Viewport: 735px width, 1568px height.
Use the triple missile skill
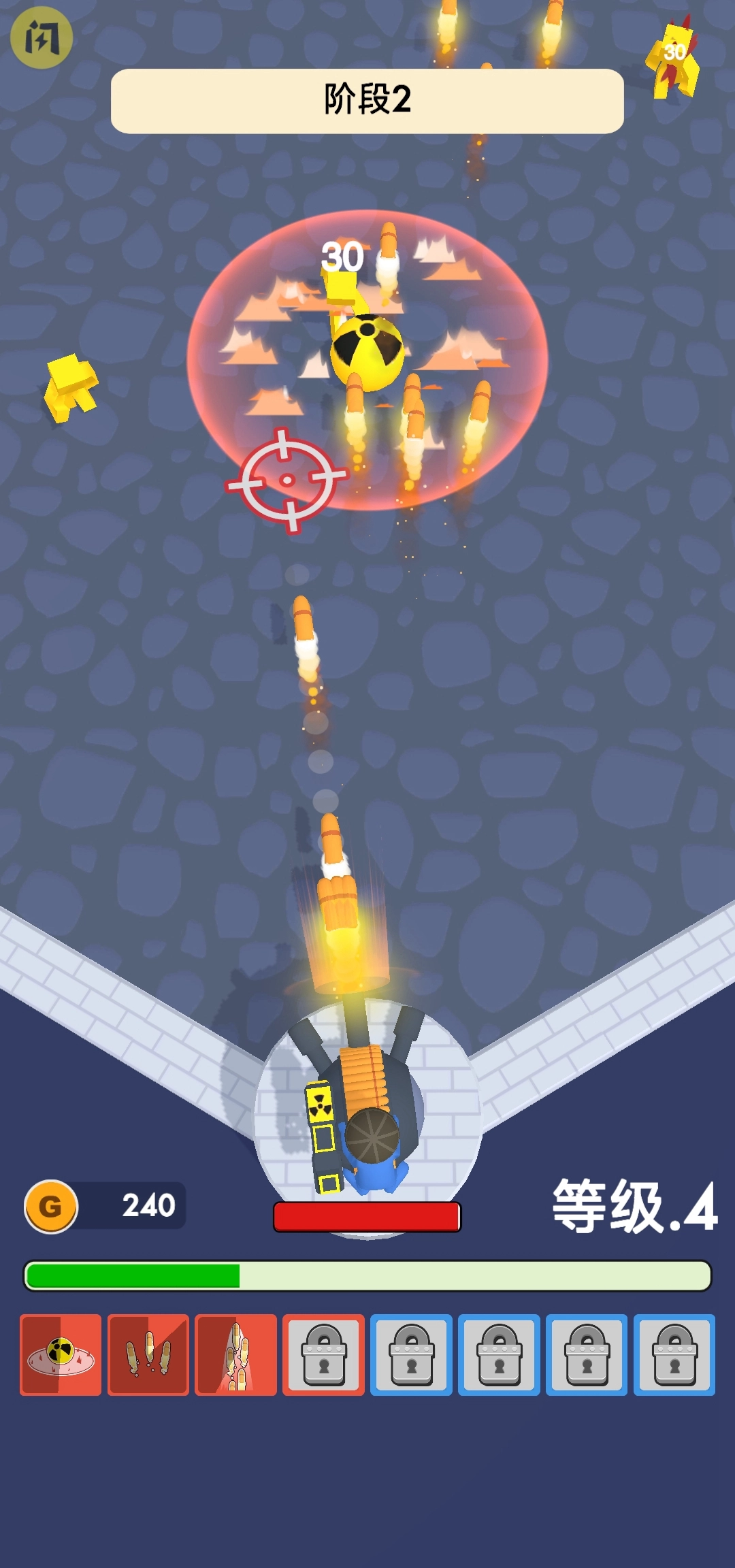tap(148, 1354)
